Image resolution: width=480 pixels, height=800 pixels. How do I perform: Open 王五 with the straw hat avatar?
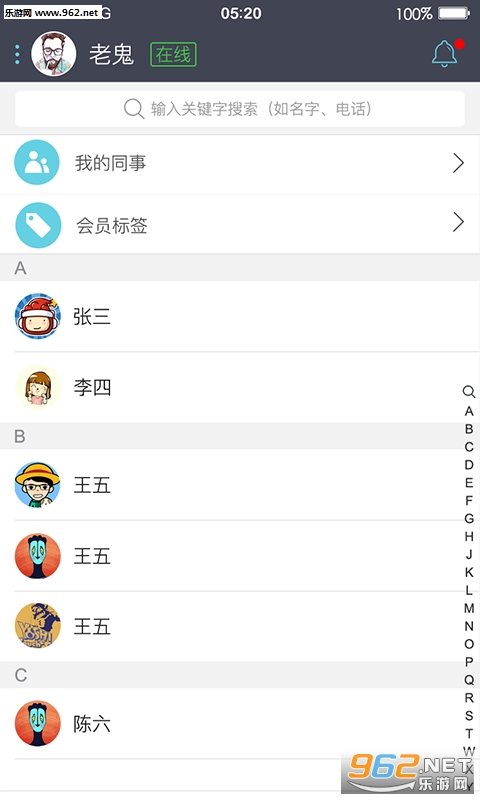240,485
